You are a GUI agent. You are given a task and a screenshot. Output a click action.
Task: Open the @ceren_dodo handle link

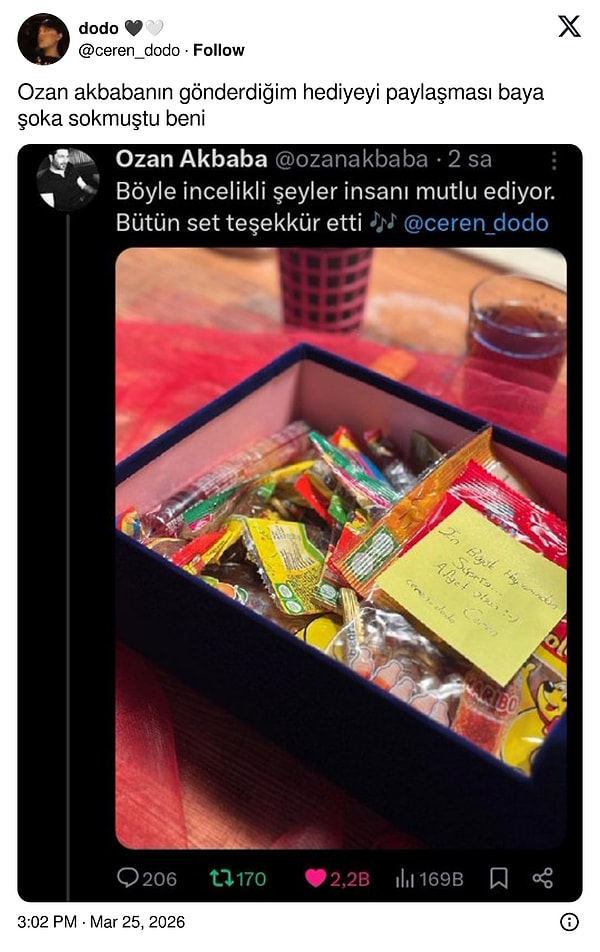(x=129, y=50)
